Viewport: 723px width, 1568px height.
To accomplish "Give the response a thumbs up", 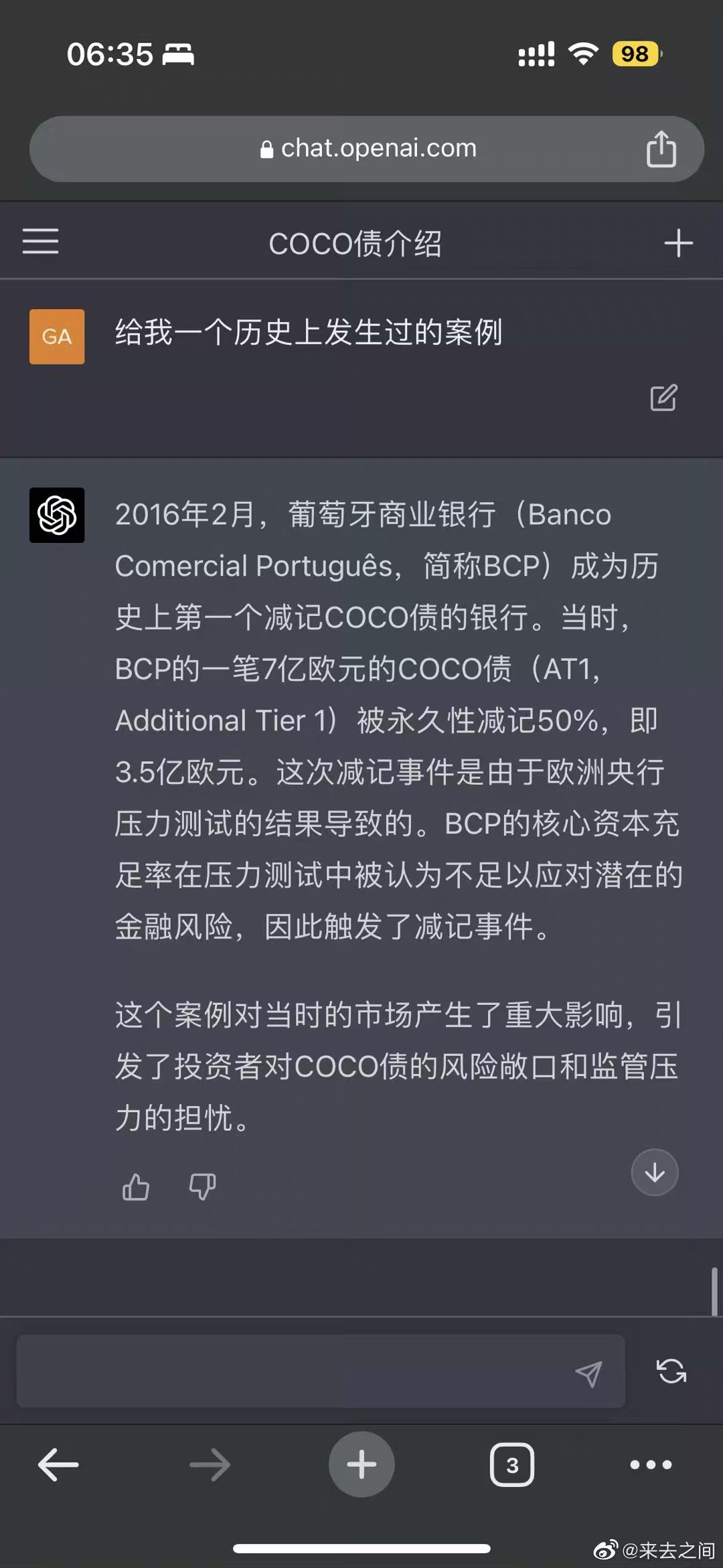I will 136,1187.
